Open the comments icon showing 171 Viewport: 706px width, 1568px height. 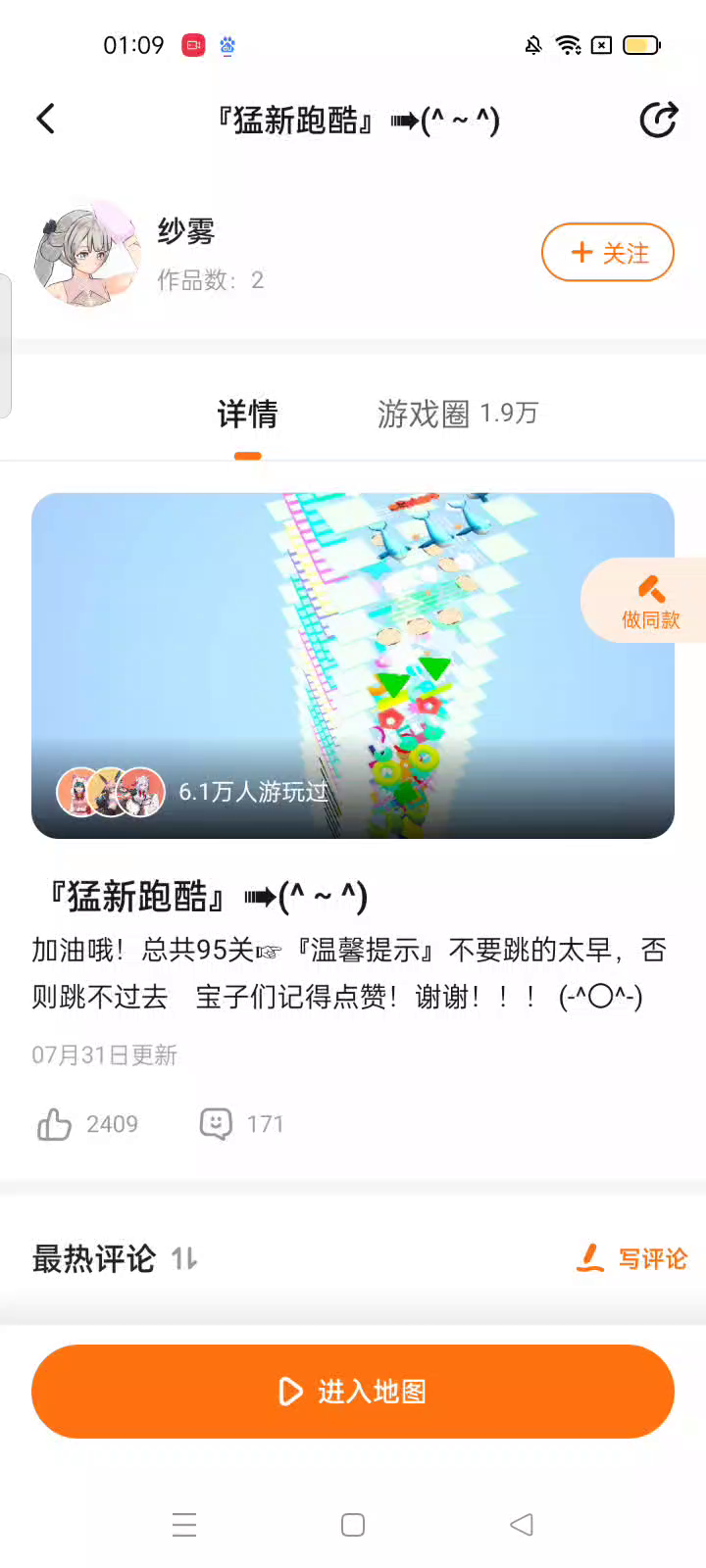click(216, 1123)
